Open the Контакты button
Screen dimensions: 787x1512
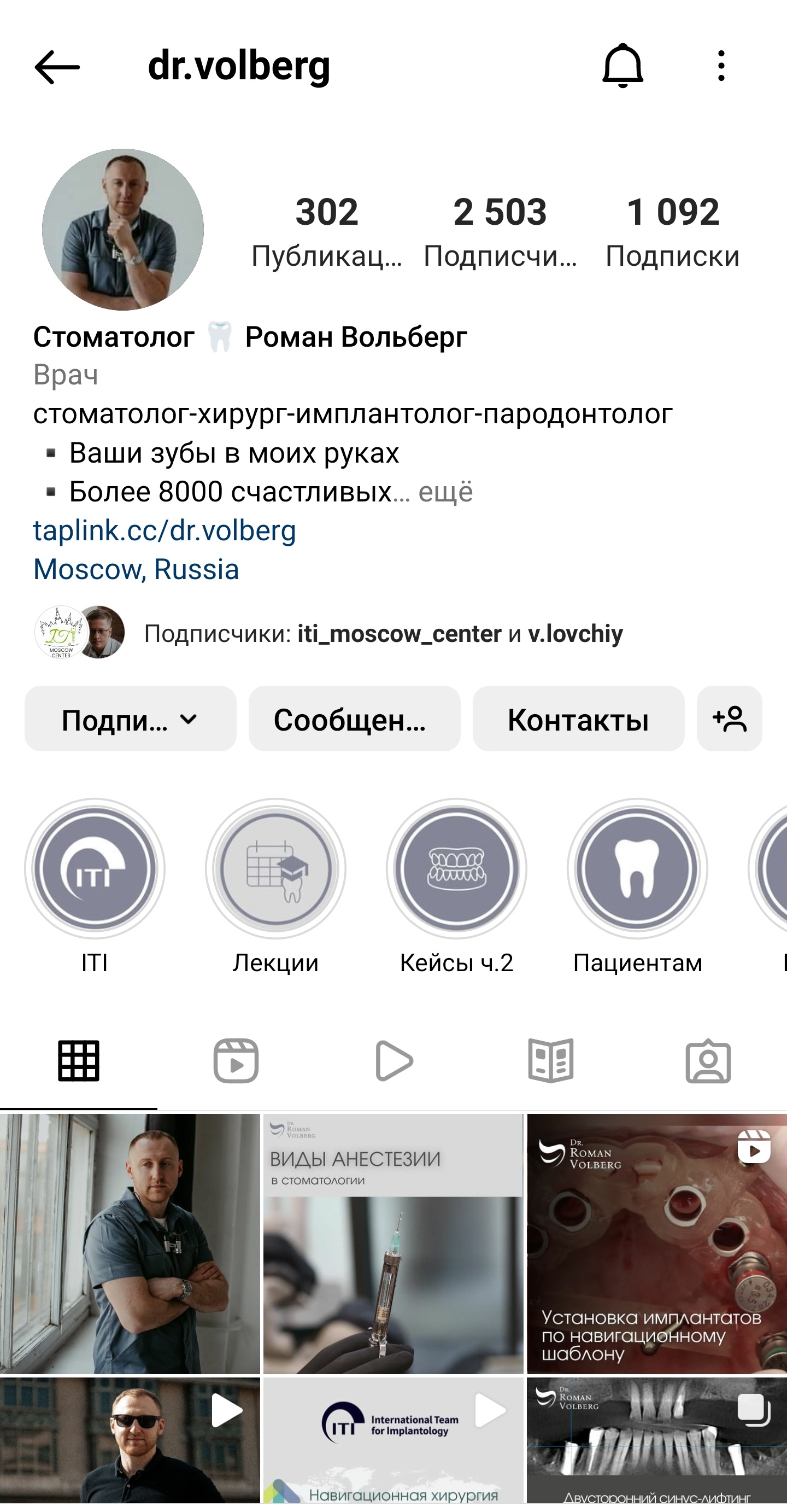point(578,719)
